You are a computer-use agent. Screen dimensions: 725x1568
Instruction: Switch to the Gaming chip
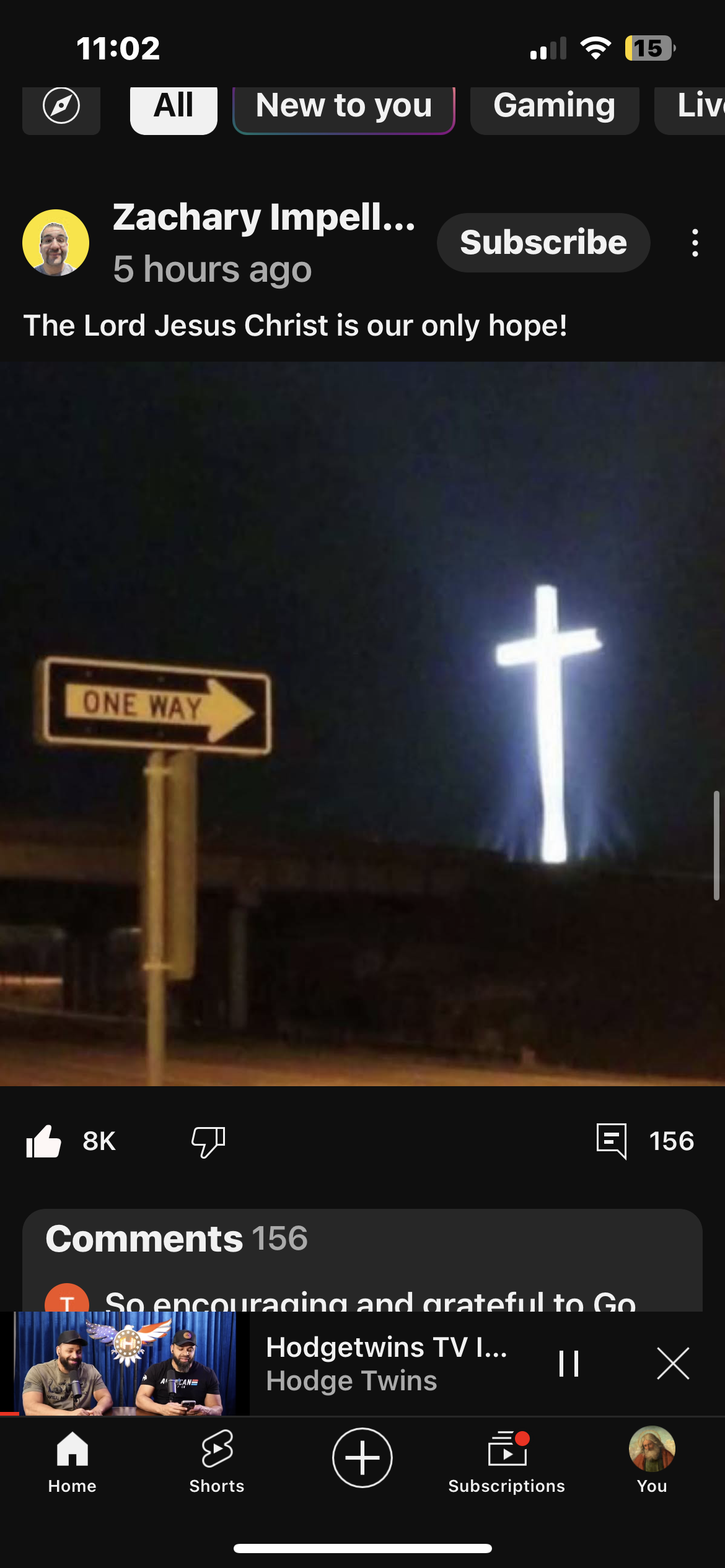[554, 107]
